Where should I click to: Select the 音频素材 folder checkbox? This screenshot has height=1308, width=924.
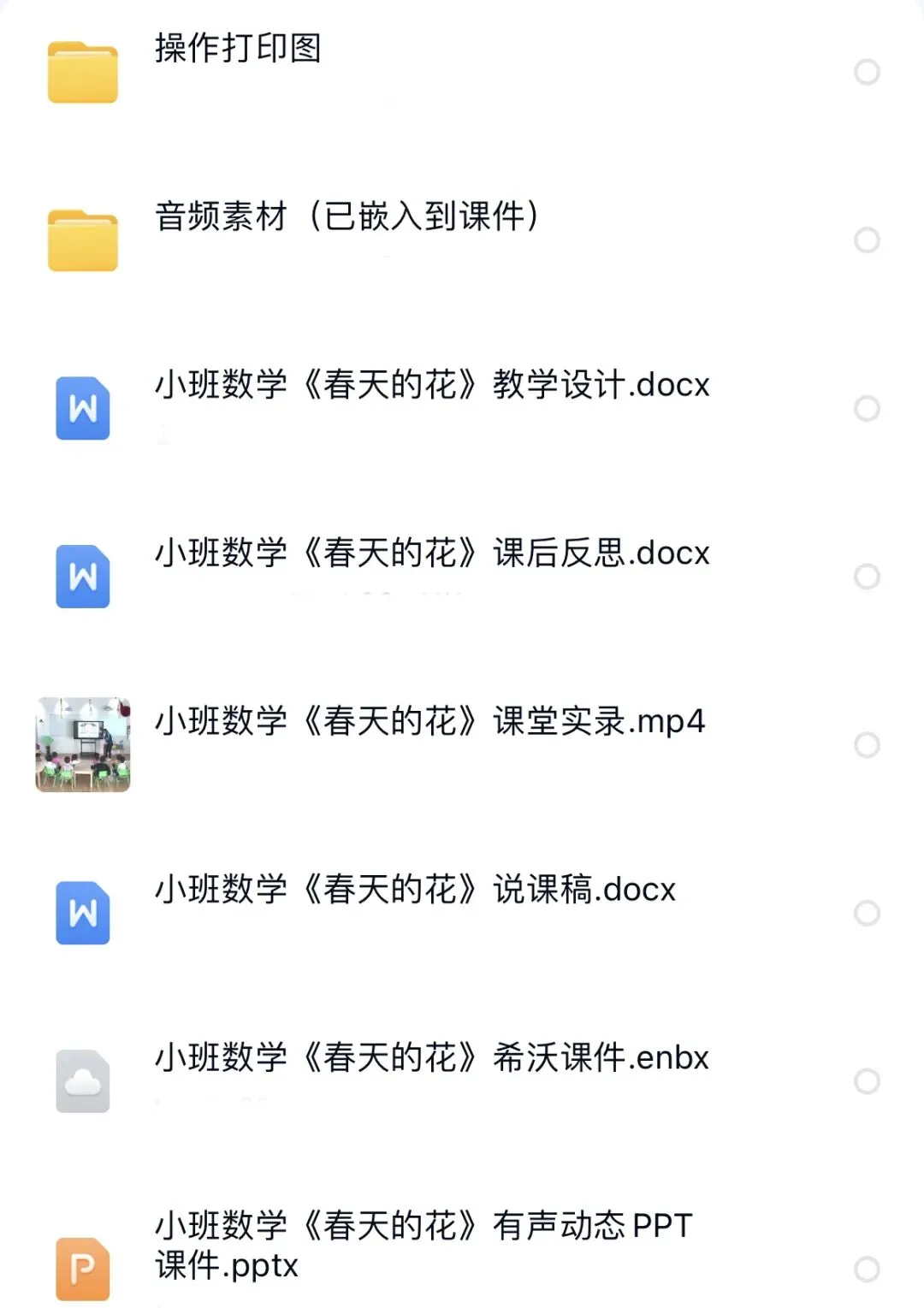[867, 240]
